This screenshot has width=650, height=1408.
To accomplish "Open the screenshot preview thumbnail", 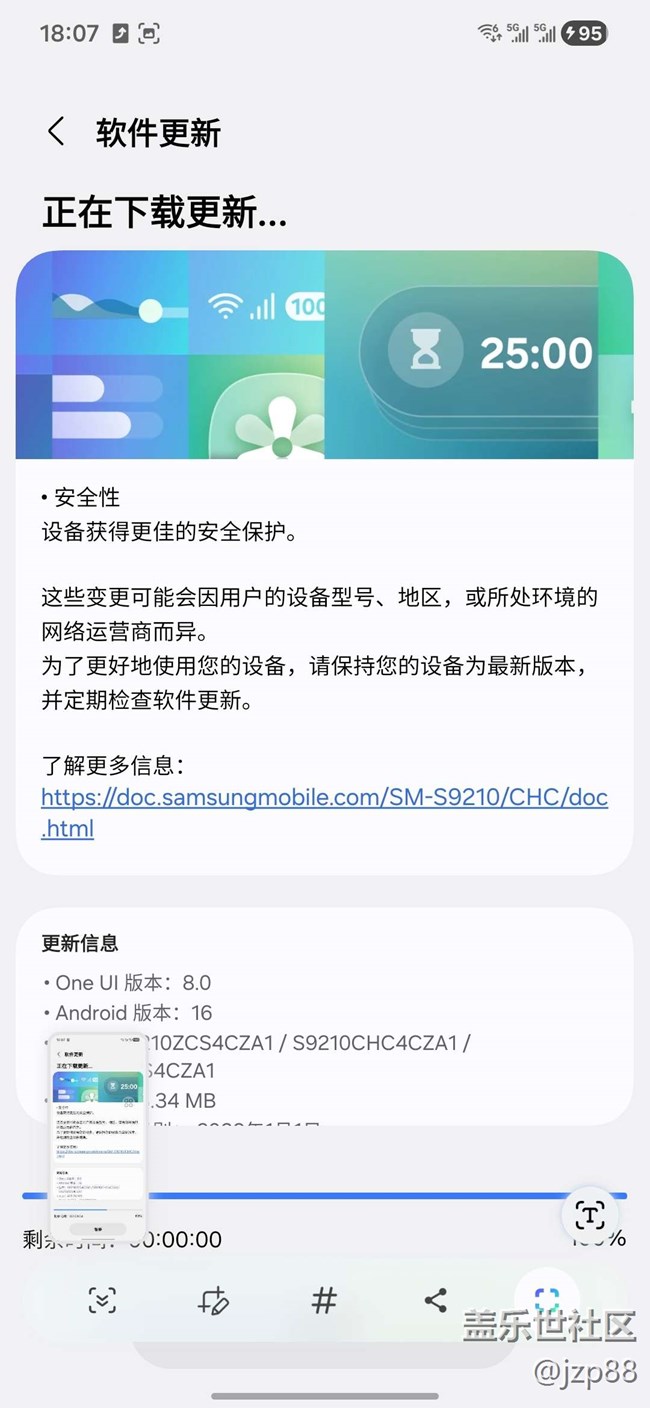I will 97,1139.
